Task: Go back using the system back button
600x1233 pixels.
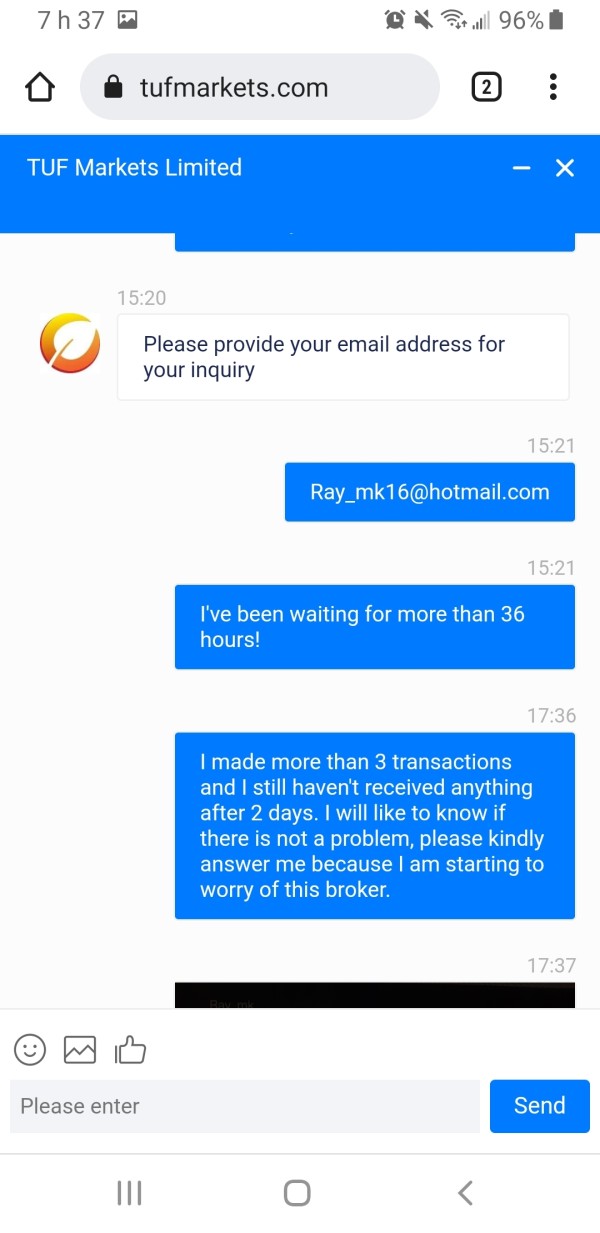Action: [x=465, y=1192]
